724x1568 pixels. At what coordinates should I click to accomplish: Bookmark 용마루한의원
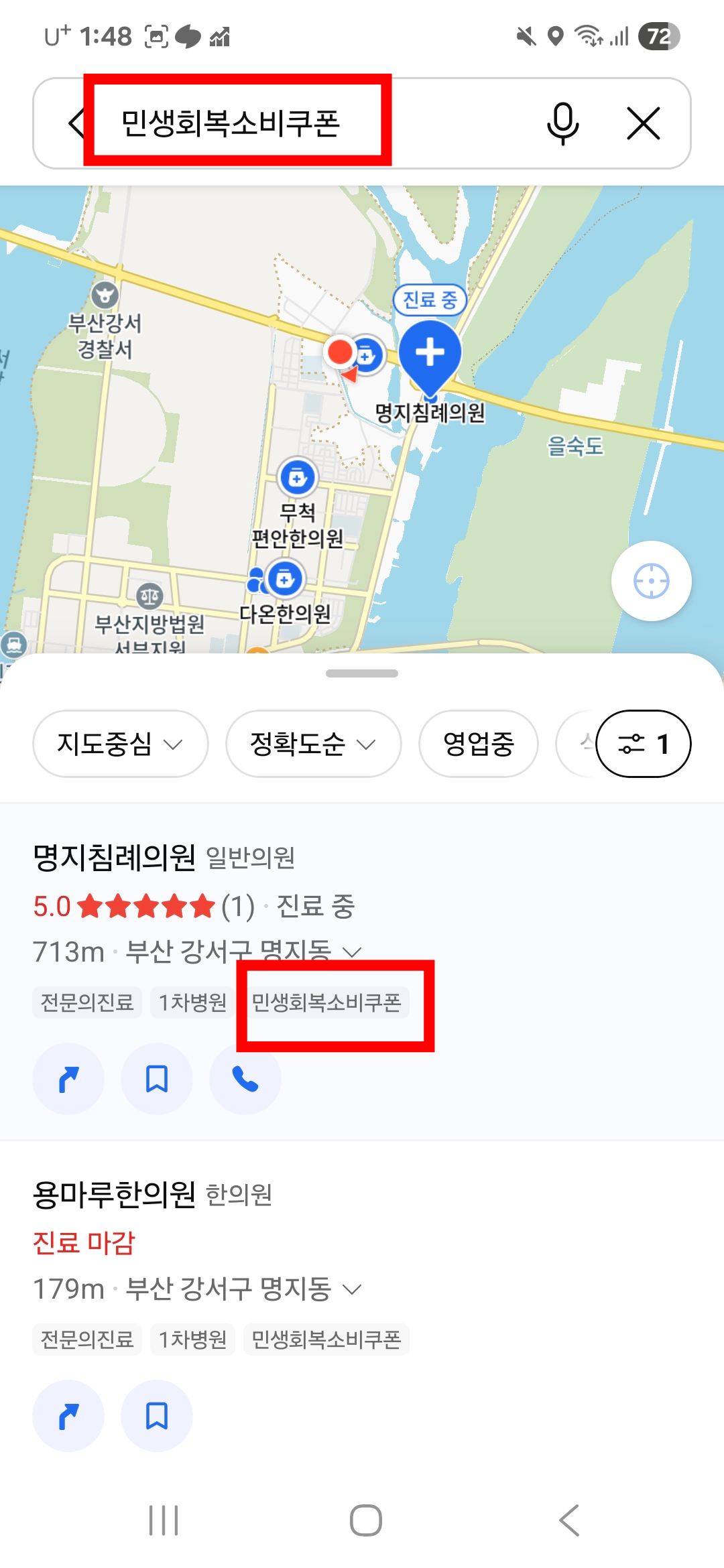click(157, 1416)
